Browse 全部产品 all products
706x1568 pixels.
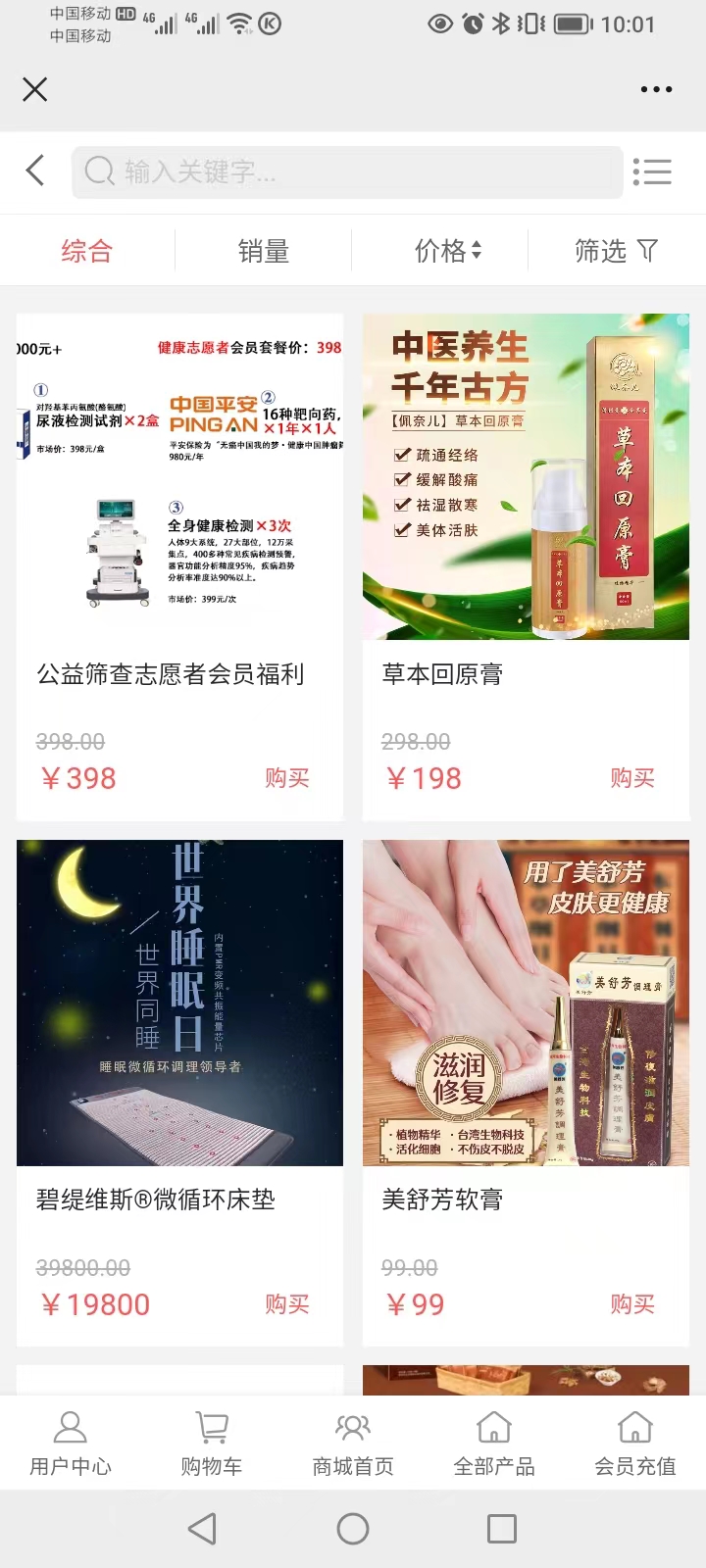point(493,1441)
